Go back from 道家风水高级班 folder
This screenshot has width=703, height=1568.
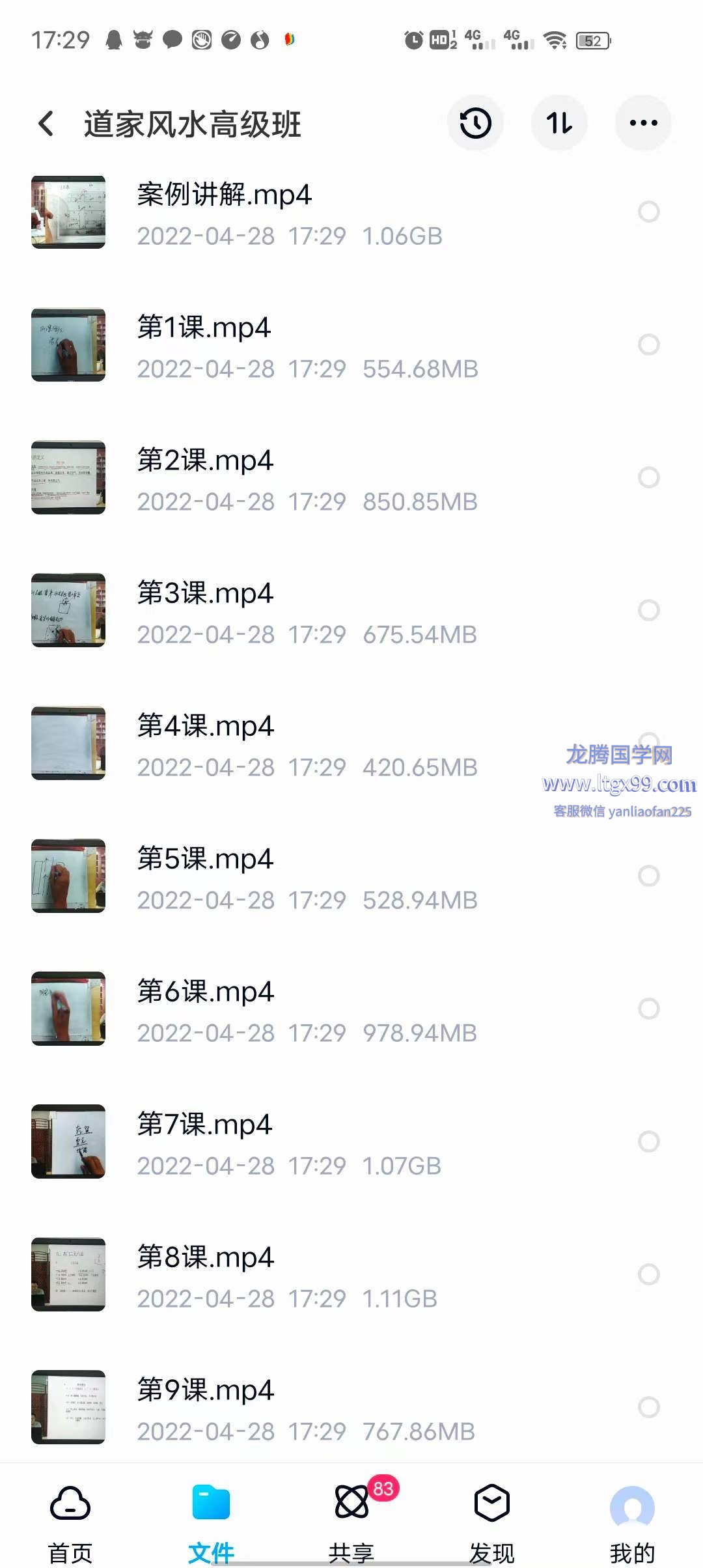pos(46,124)
